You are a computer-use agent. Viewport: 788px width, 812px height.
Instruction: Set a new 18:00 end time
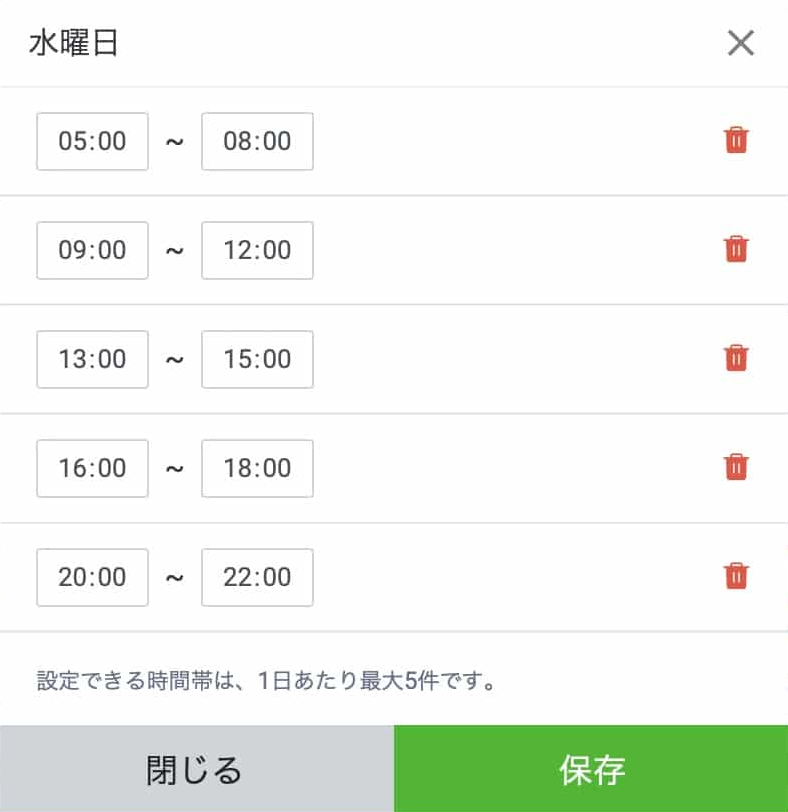(257, 468)
